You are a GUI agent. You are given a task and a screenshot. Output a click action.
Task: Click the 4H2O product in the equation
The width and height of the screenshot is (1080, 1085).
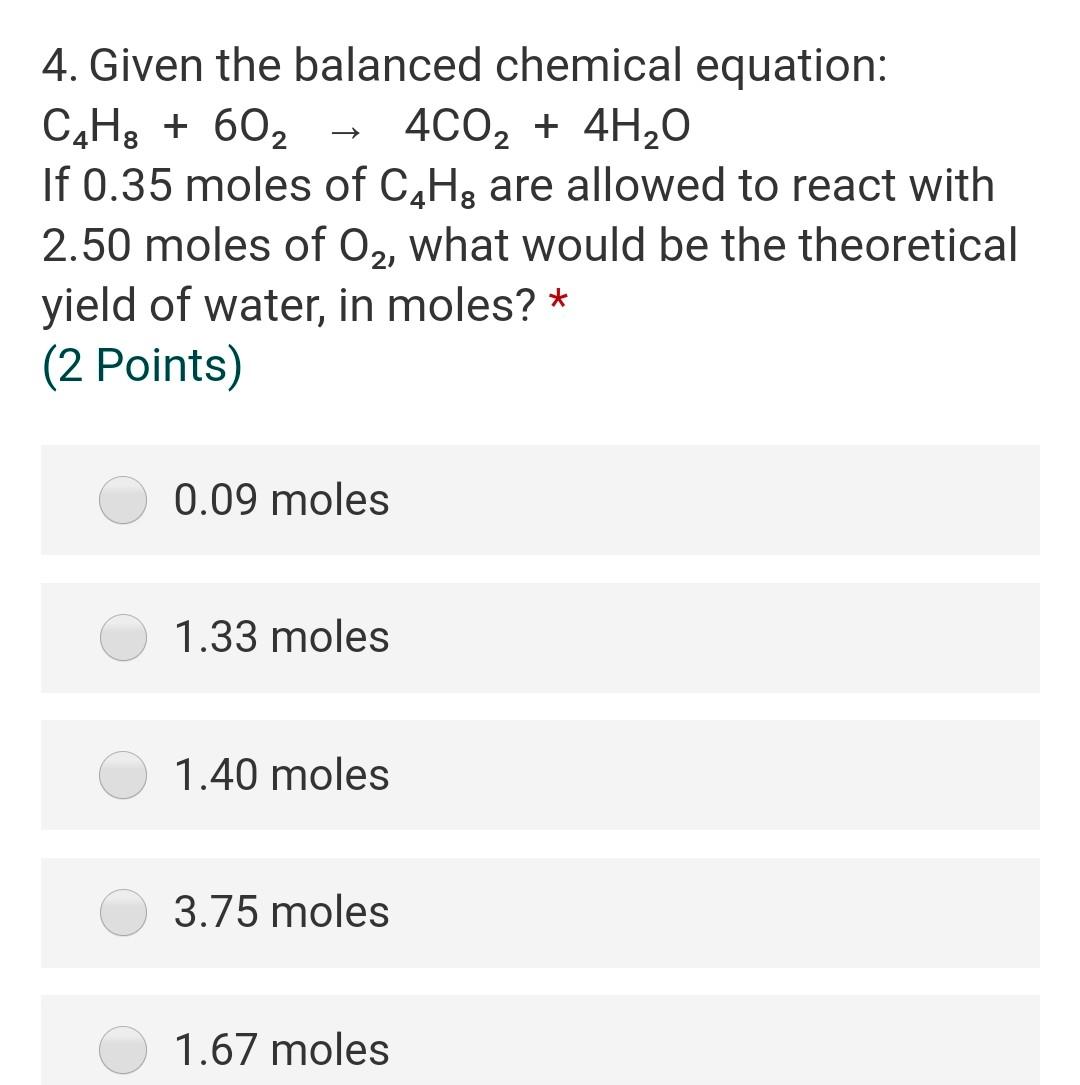(x=635, y=127)
